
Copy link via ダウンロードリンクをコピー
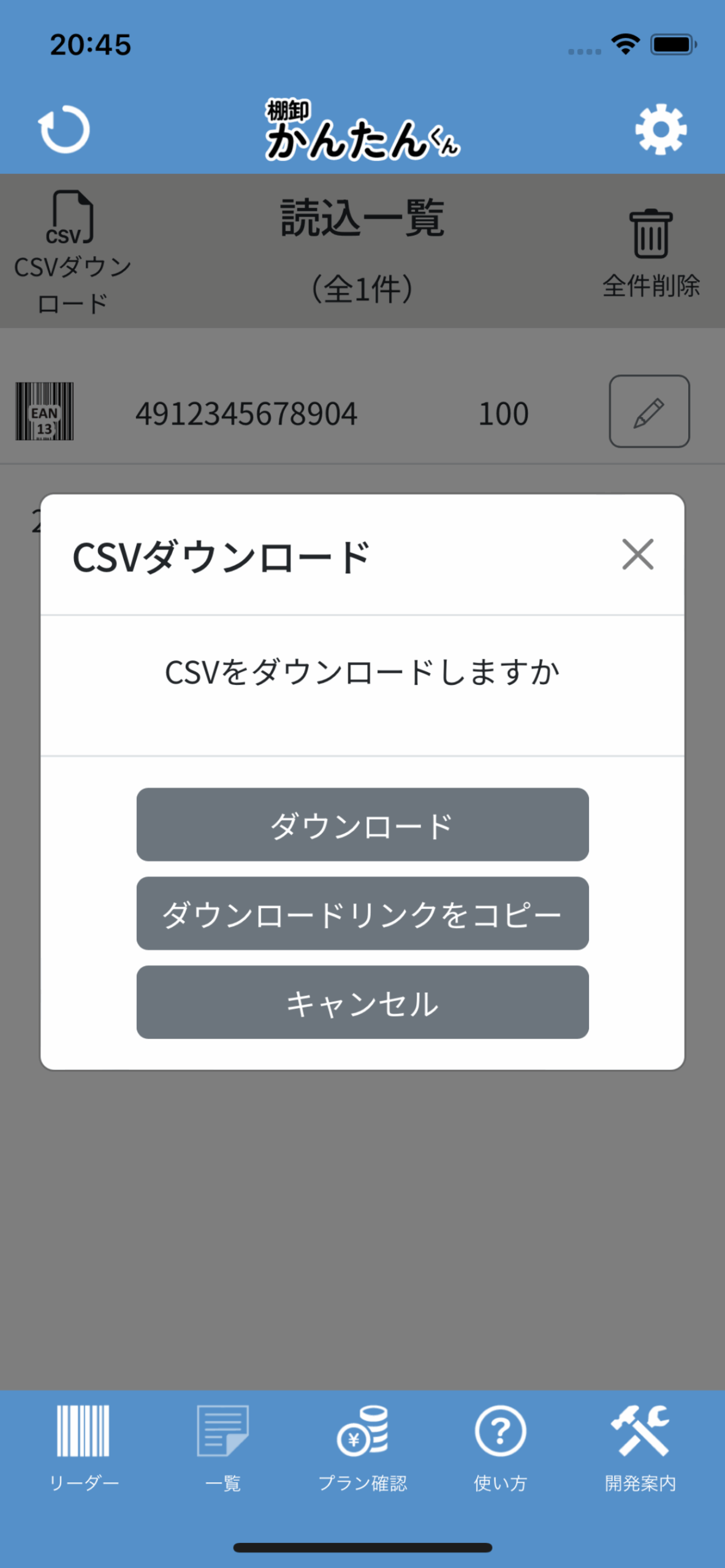tap(362, 913)
